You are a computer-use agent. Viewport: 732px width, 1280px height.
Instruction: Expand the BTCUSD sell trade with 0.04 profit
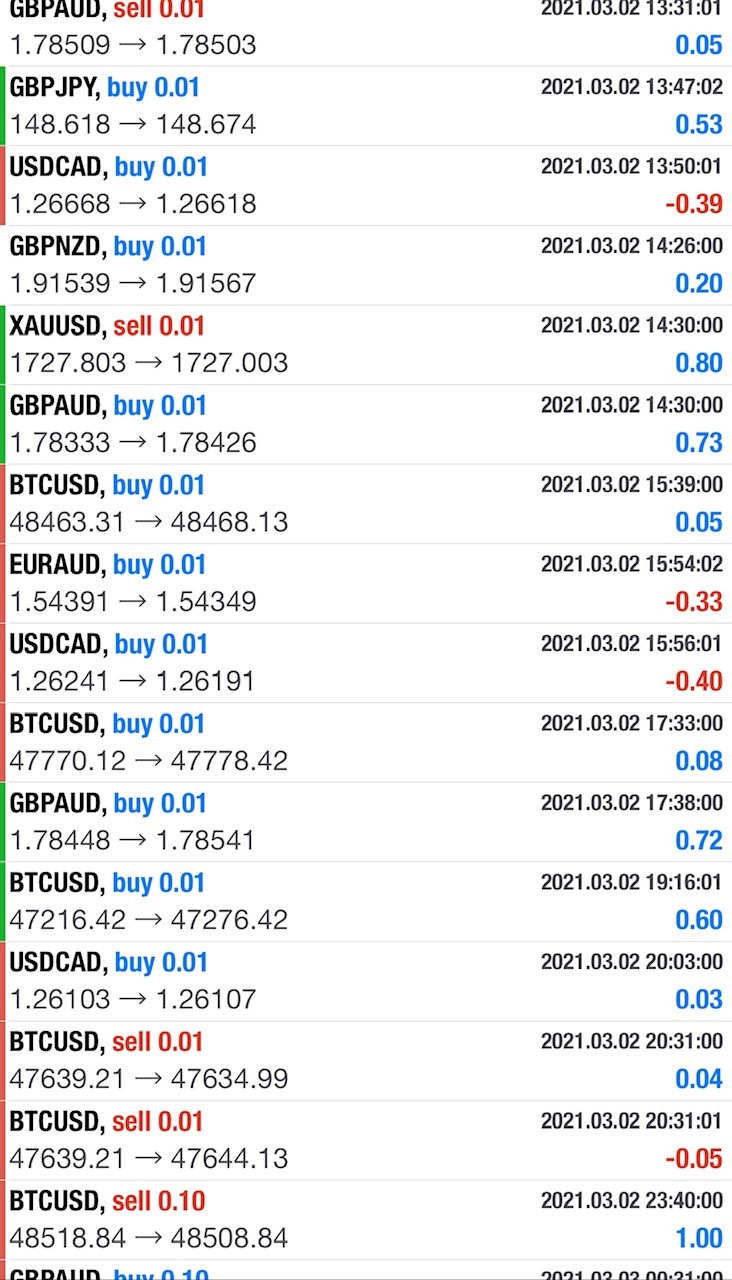366,1060
